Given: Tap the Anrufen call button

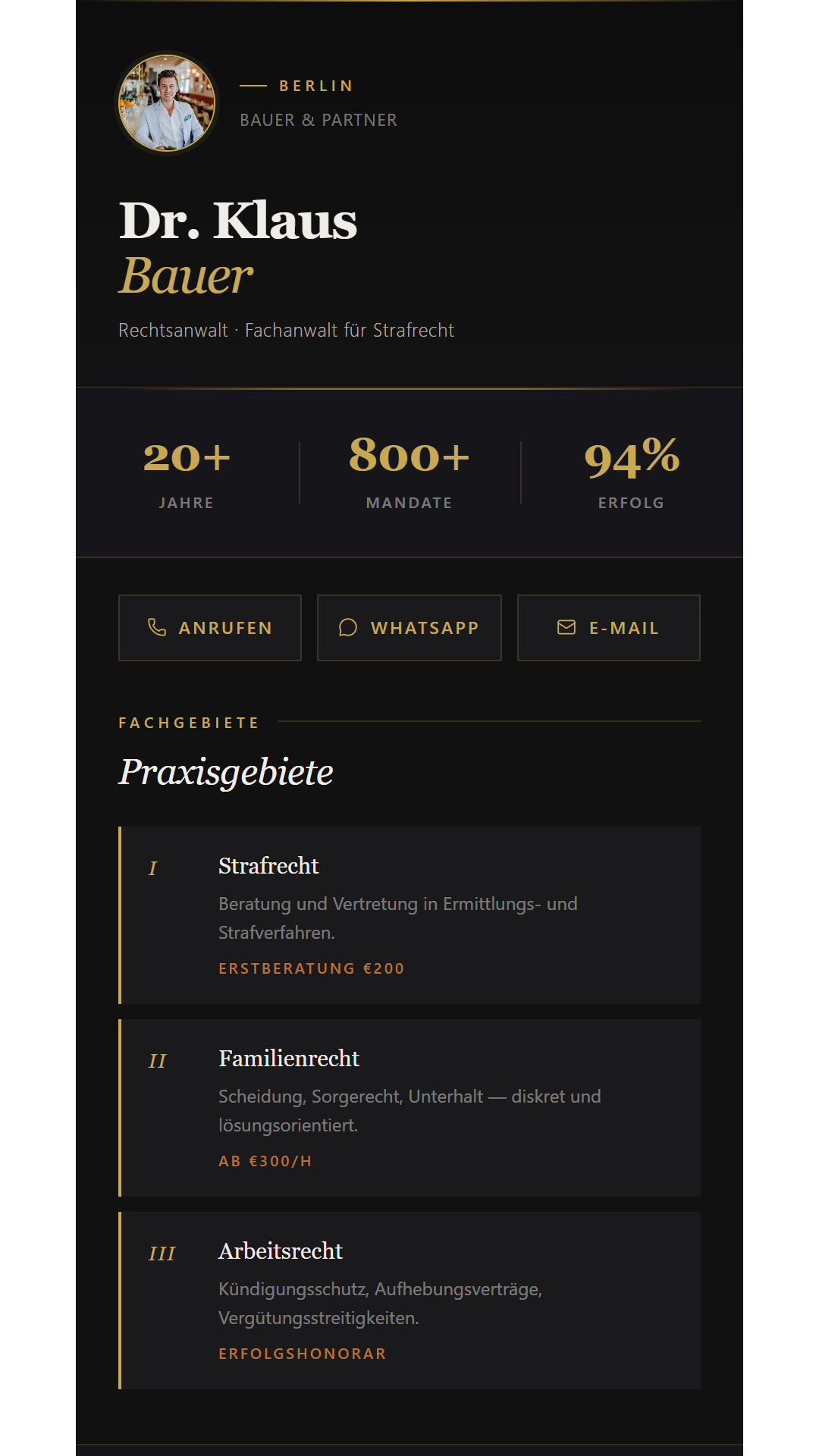Looking at the screenshot, I should pyautogui.click(x=210, y=628).
